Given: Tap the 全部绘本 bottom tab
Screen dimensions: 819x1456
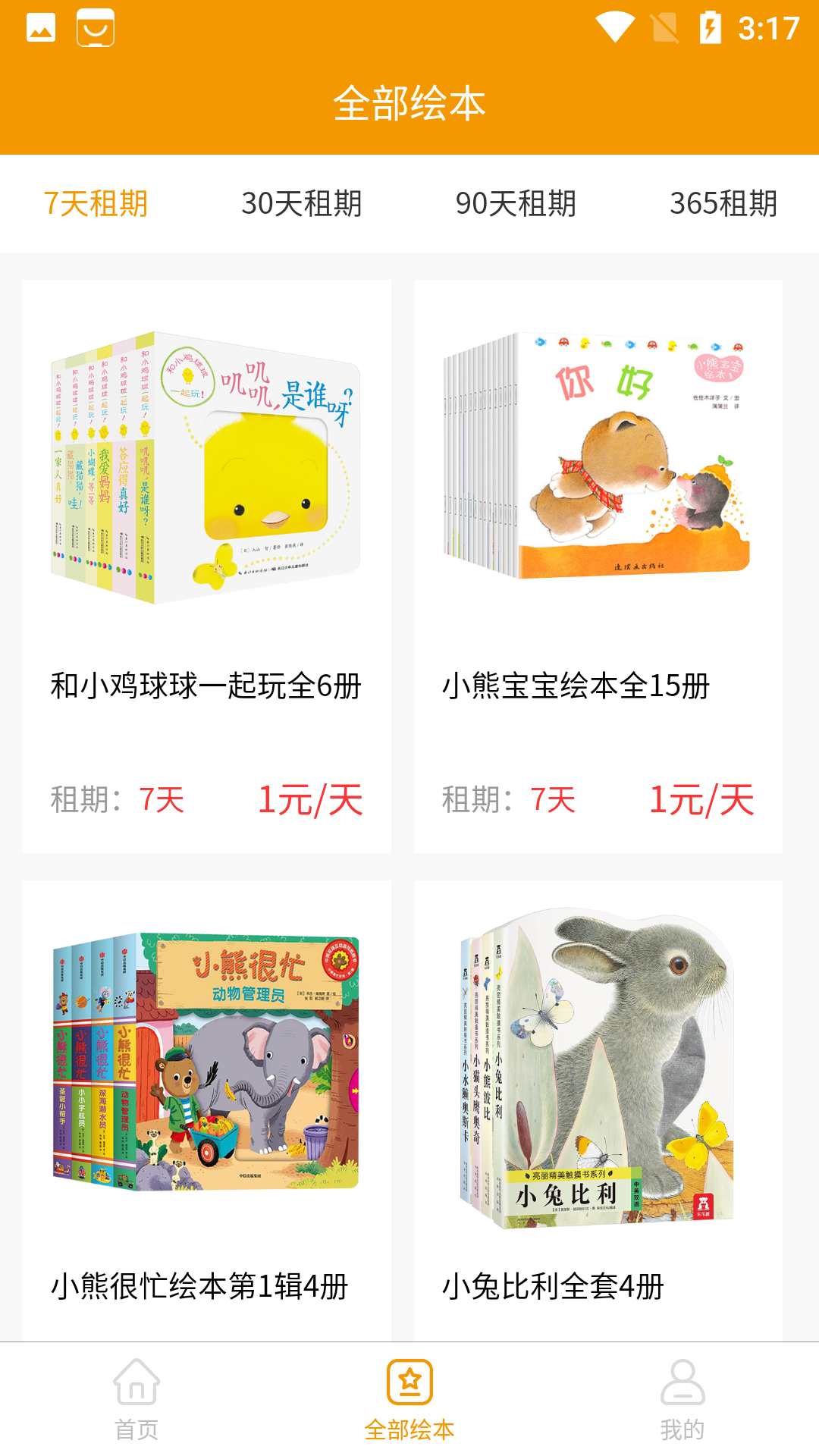Looking at the screenshot, I should [409, 1399].
